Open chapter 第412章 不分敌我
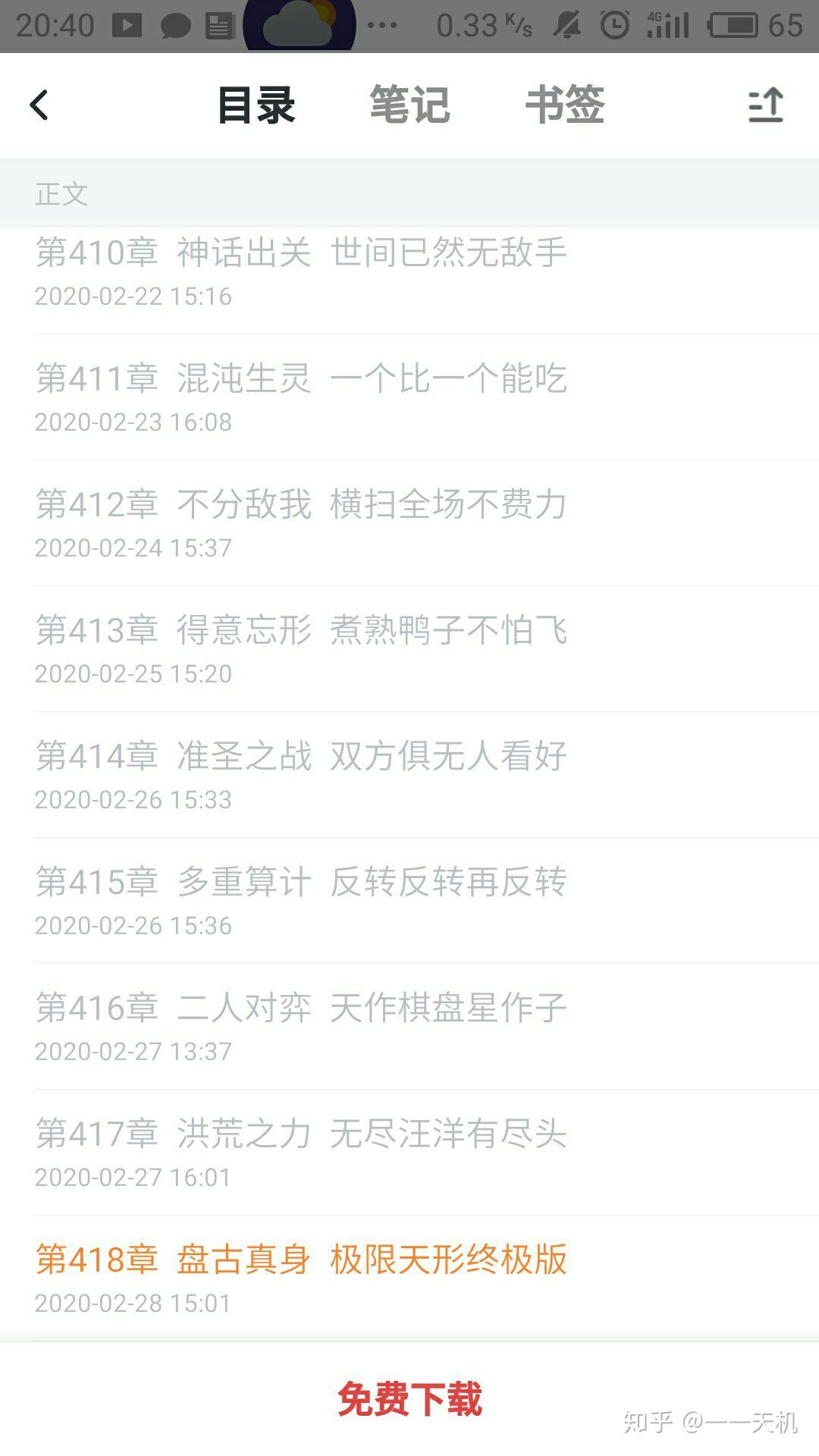This screenshot has width=819, height=1456. click(301, 523)
